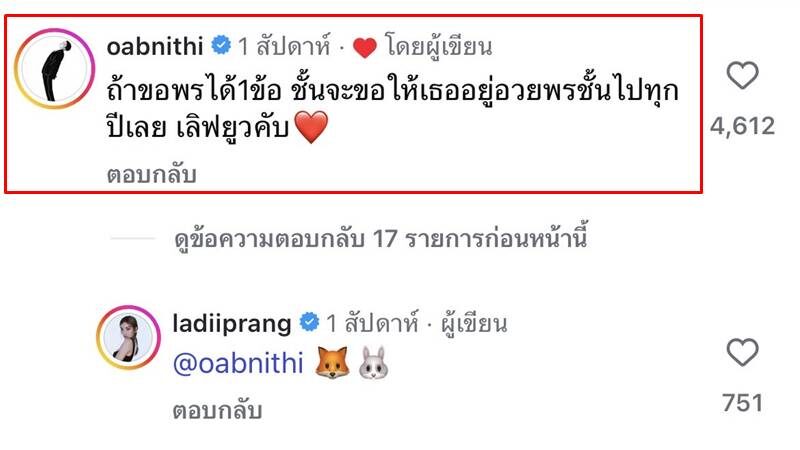
Task: Like oabnithi's comment
Action: pos(742,77)
